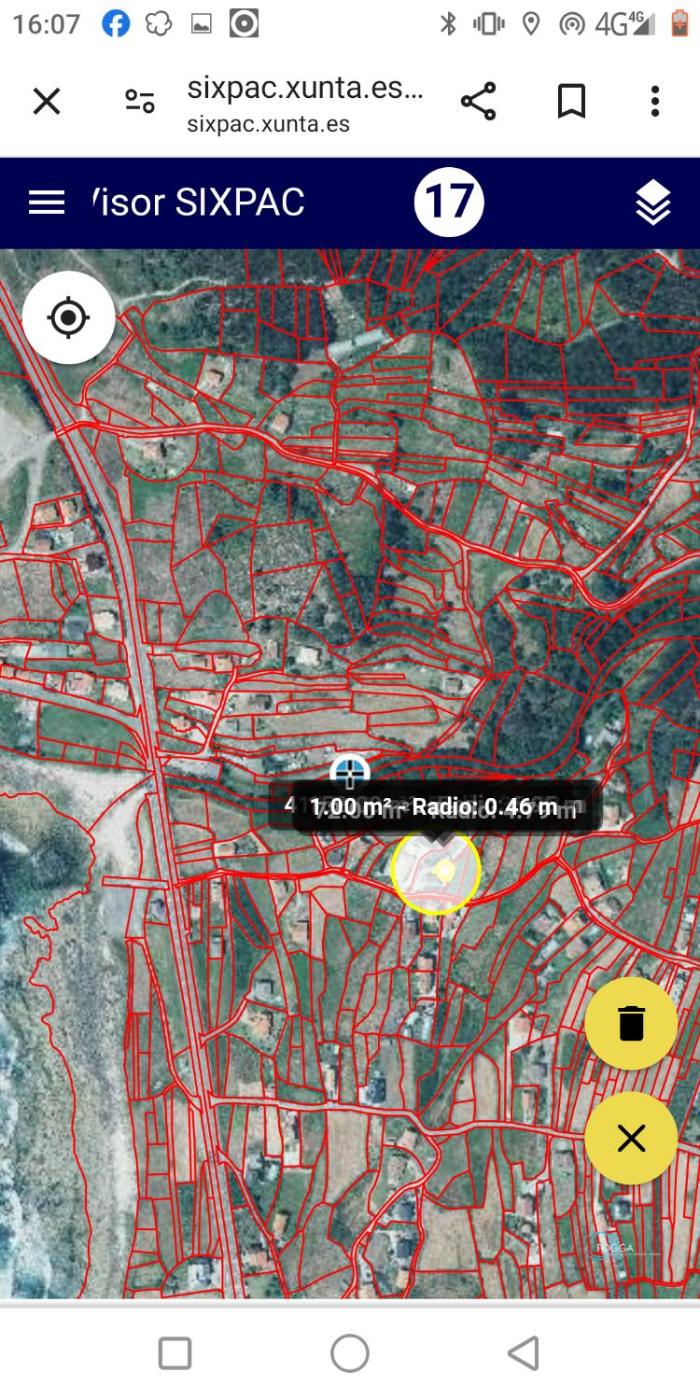Tap the blue crosshair map marker
Screen dimensions: 700x1400
pyautogui.click(x=349, y=771)
